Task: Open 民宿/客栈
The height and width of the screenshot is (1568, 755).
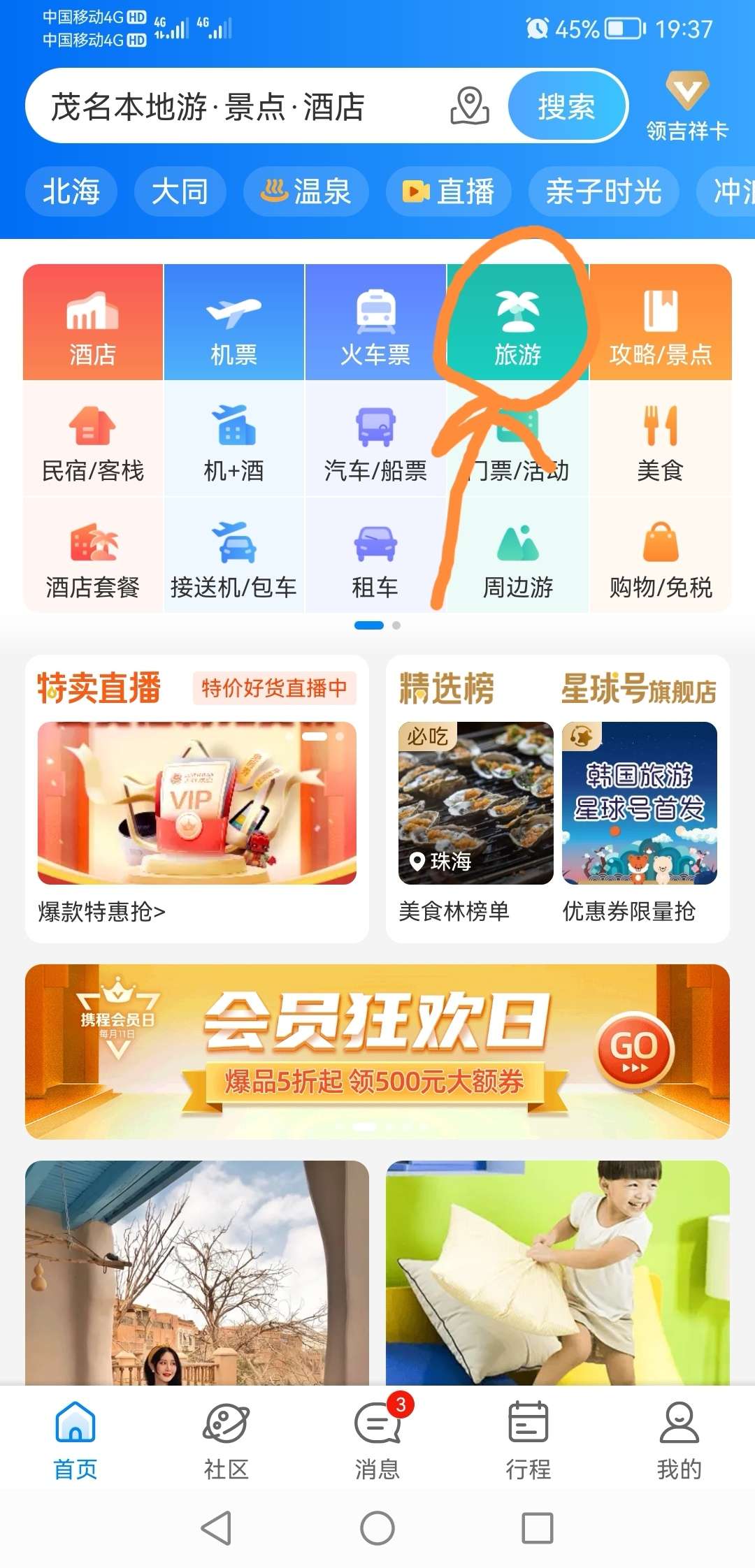Action: pyautogui.click(x=93, y=440)
